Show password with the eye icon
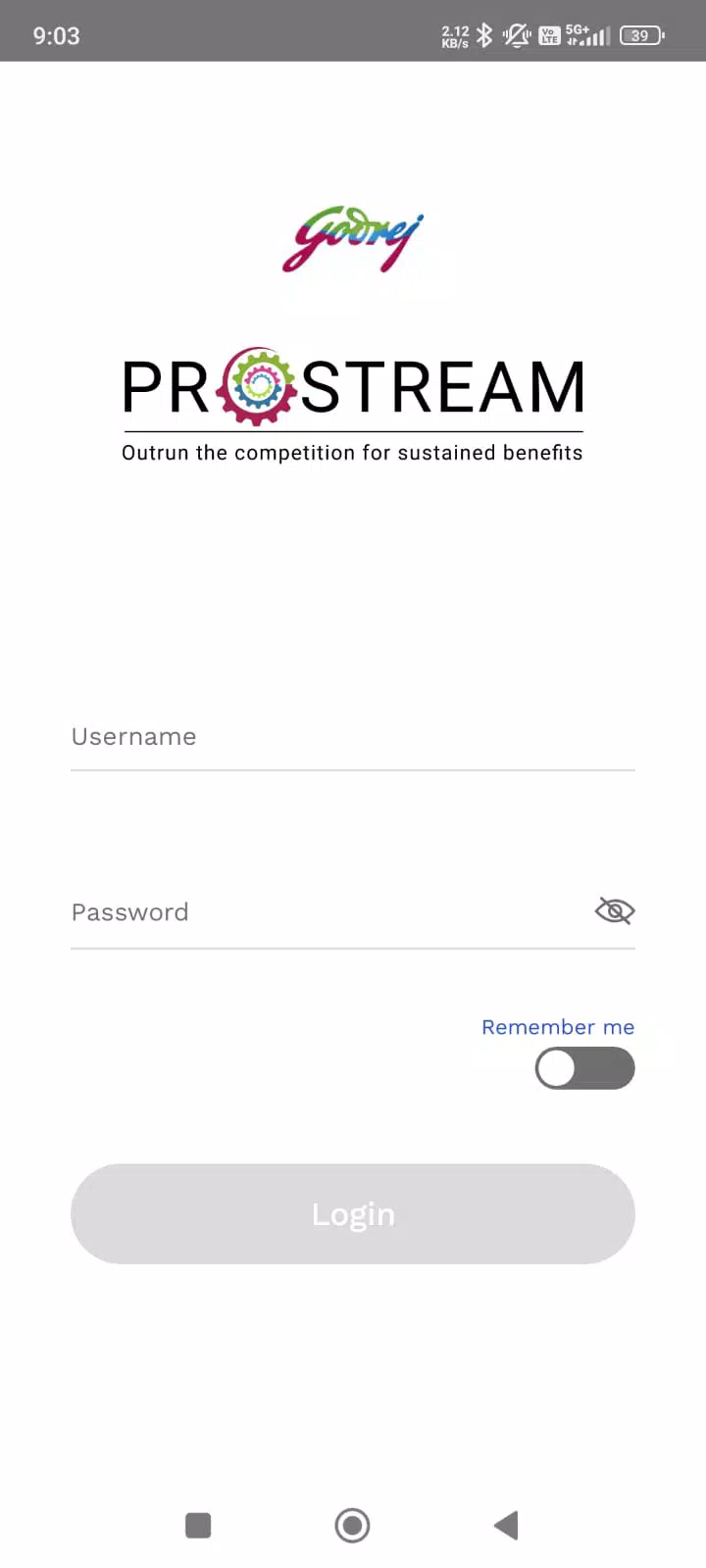 pos(615,911)
